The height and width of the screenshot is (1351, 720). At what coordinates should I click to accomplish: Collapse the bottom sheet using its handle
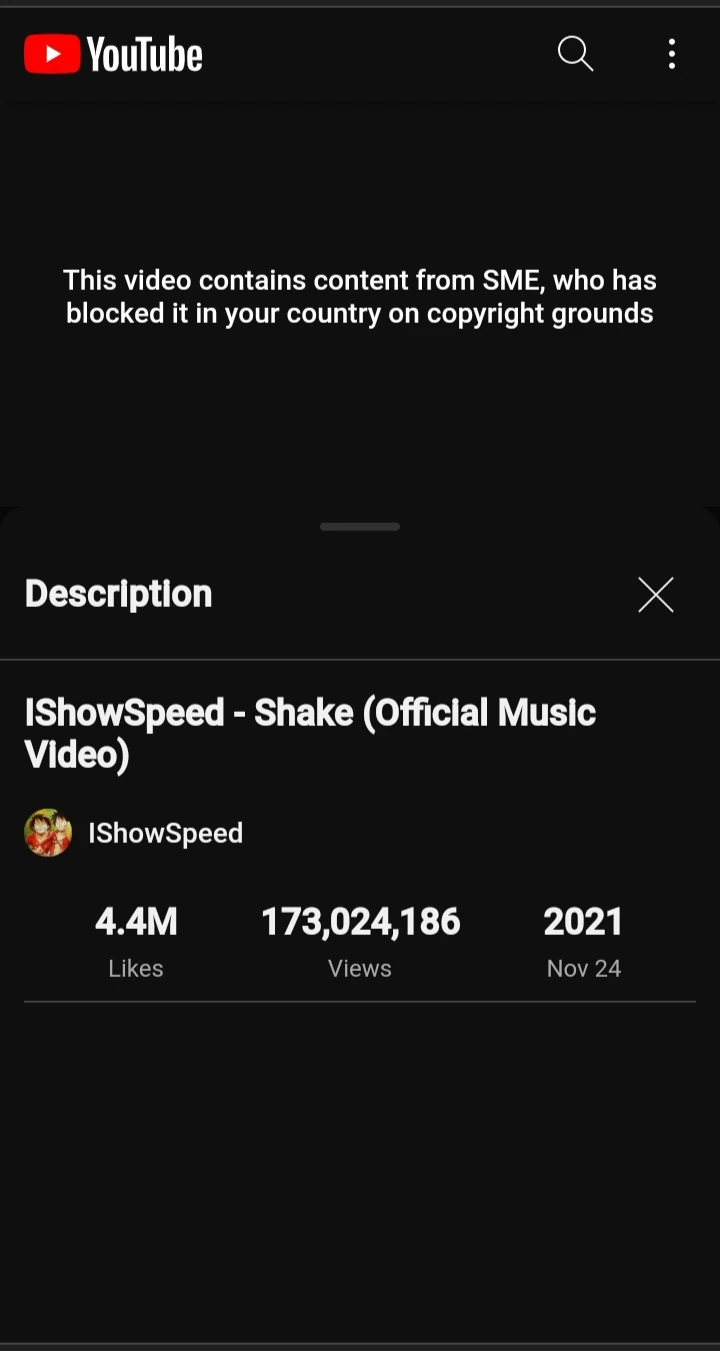click(360, 526)
